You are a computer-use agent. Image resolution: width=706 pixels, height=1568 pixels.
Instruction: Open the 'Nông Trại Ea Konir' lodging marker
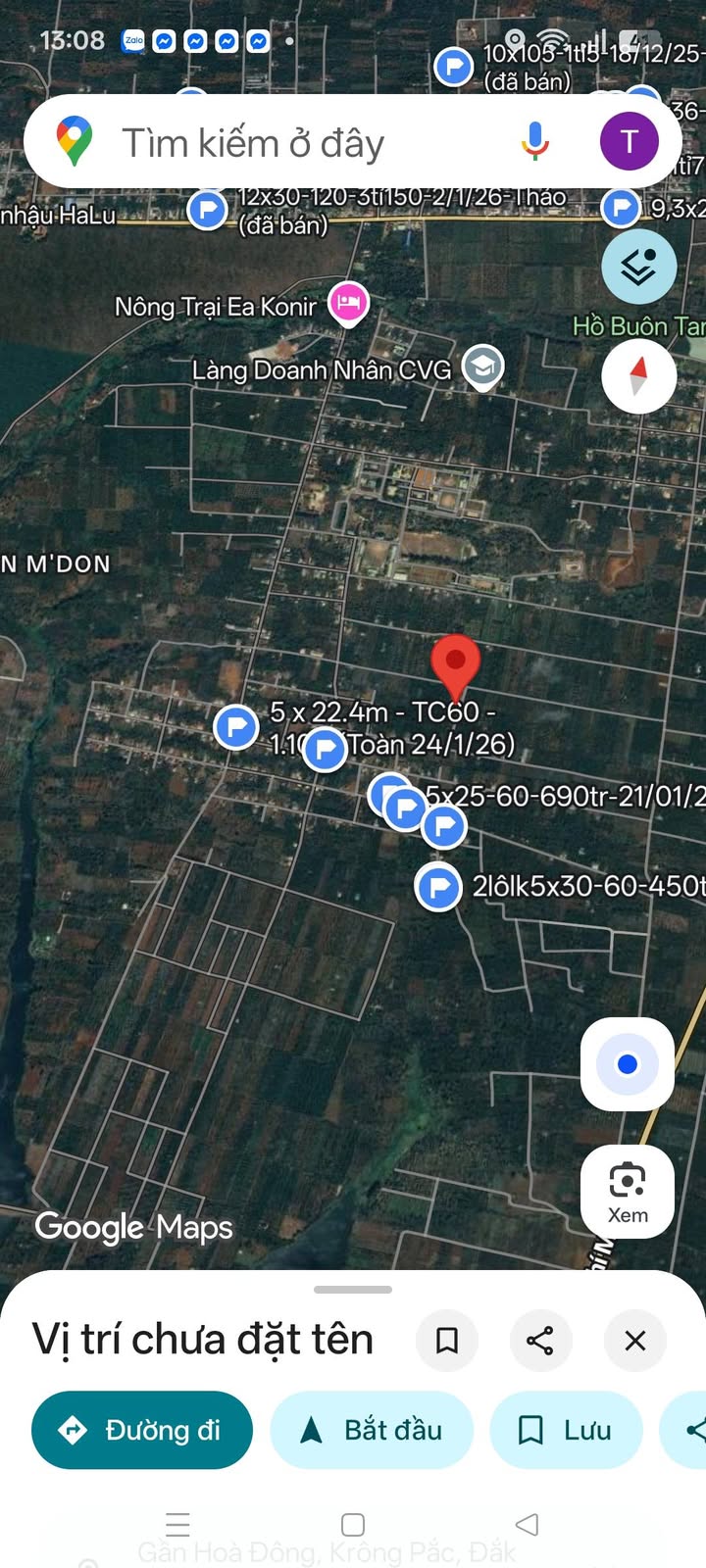point(348,302)
